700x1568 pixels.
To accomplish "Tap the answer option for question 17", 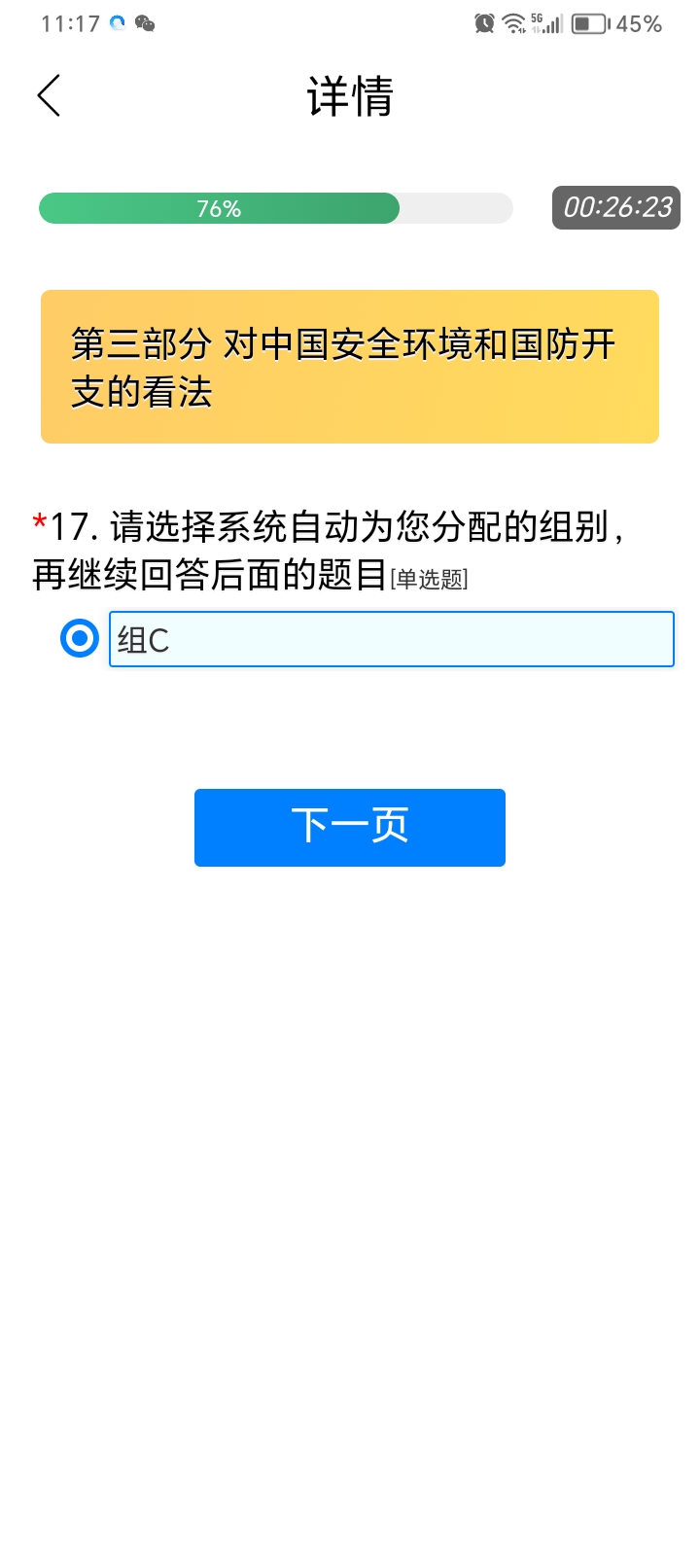I will click(389, 639).
